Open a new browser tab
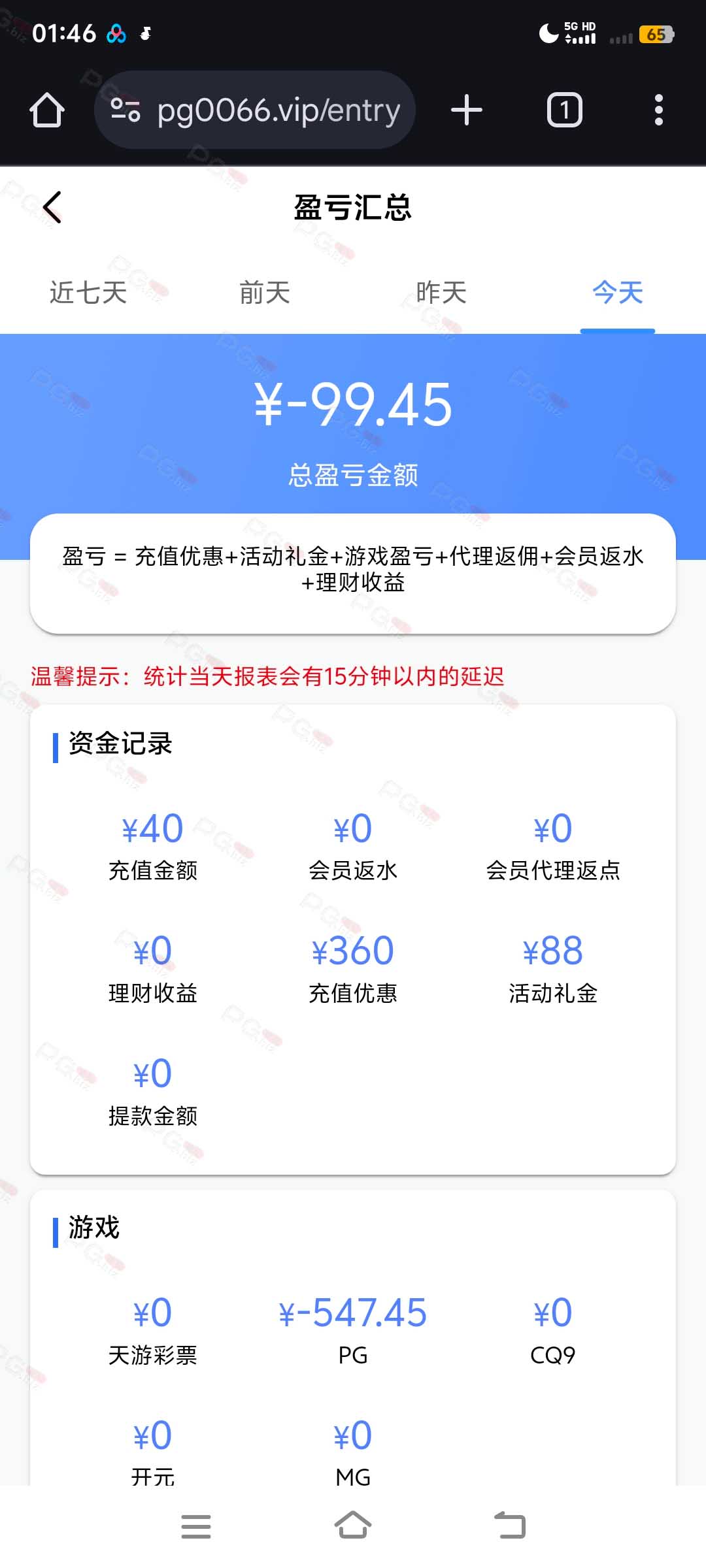The image size is (706, 1568). point(467,110)
